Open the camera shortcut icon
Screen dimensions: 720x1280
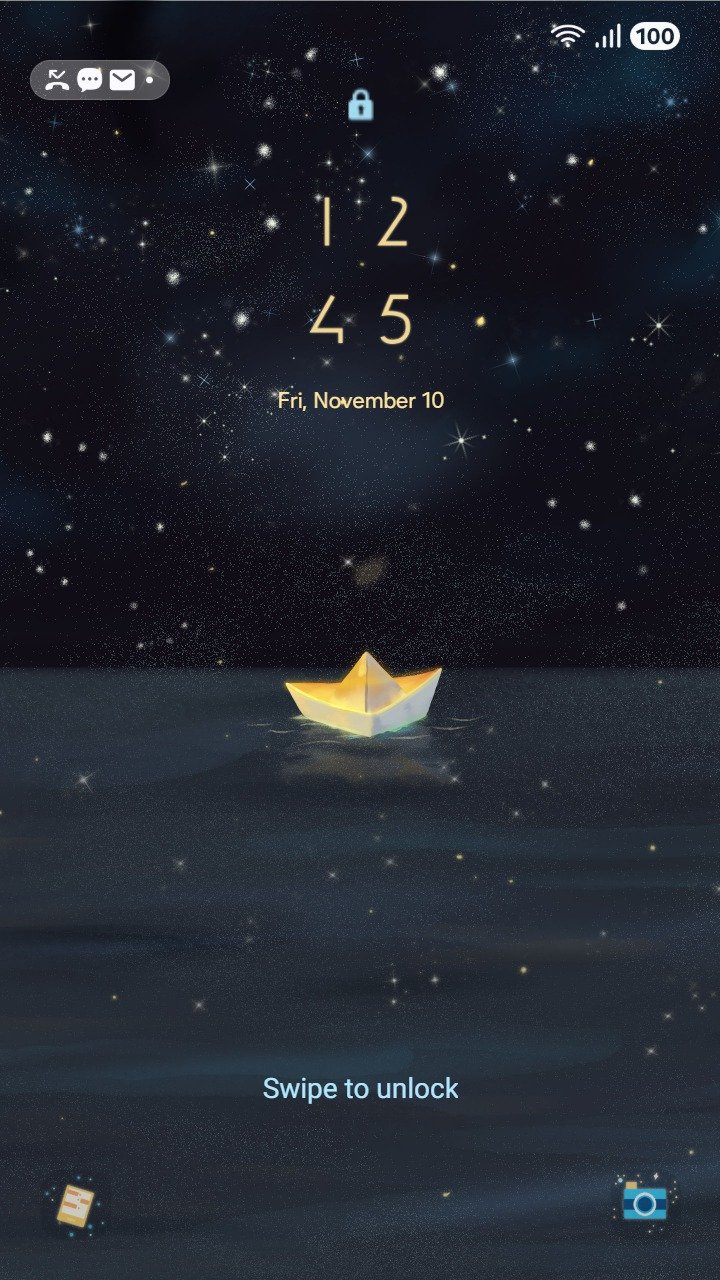(645, 1201)
